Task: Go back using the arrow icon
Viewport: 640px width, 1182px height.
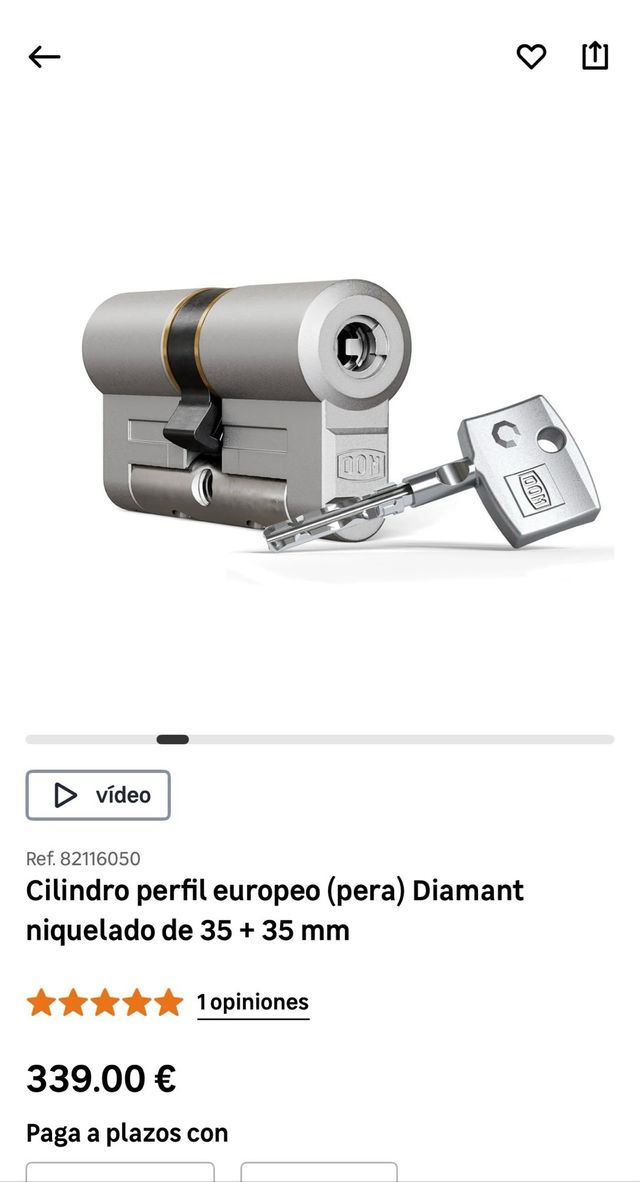Action: pyautogui.click(x=44, y=57)
